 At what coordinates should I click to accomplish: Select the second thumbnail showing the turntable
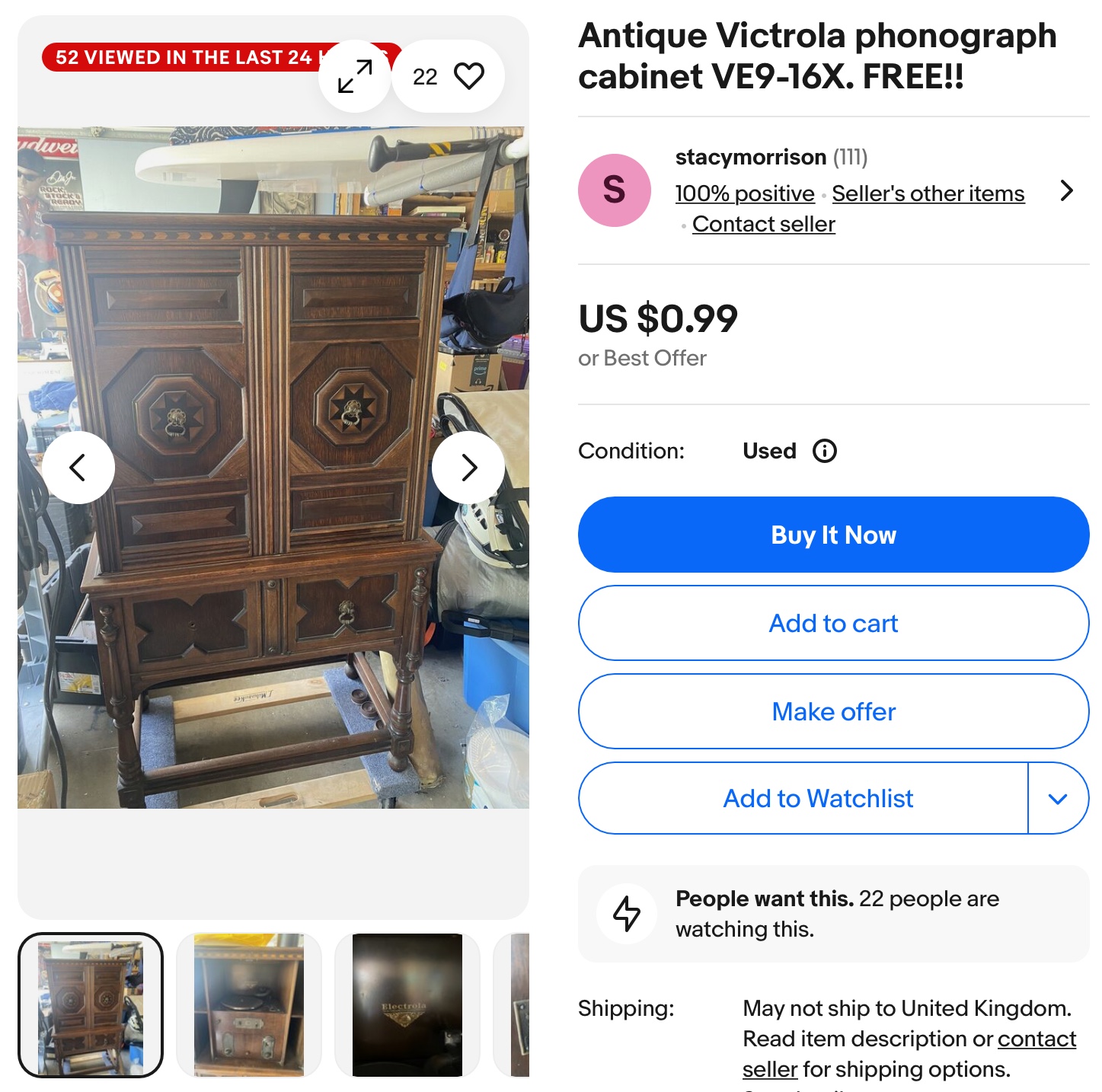[x=249, y=1004]
